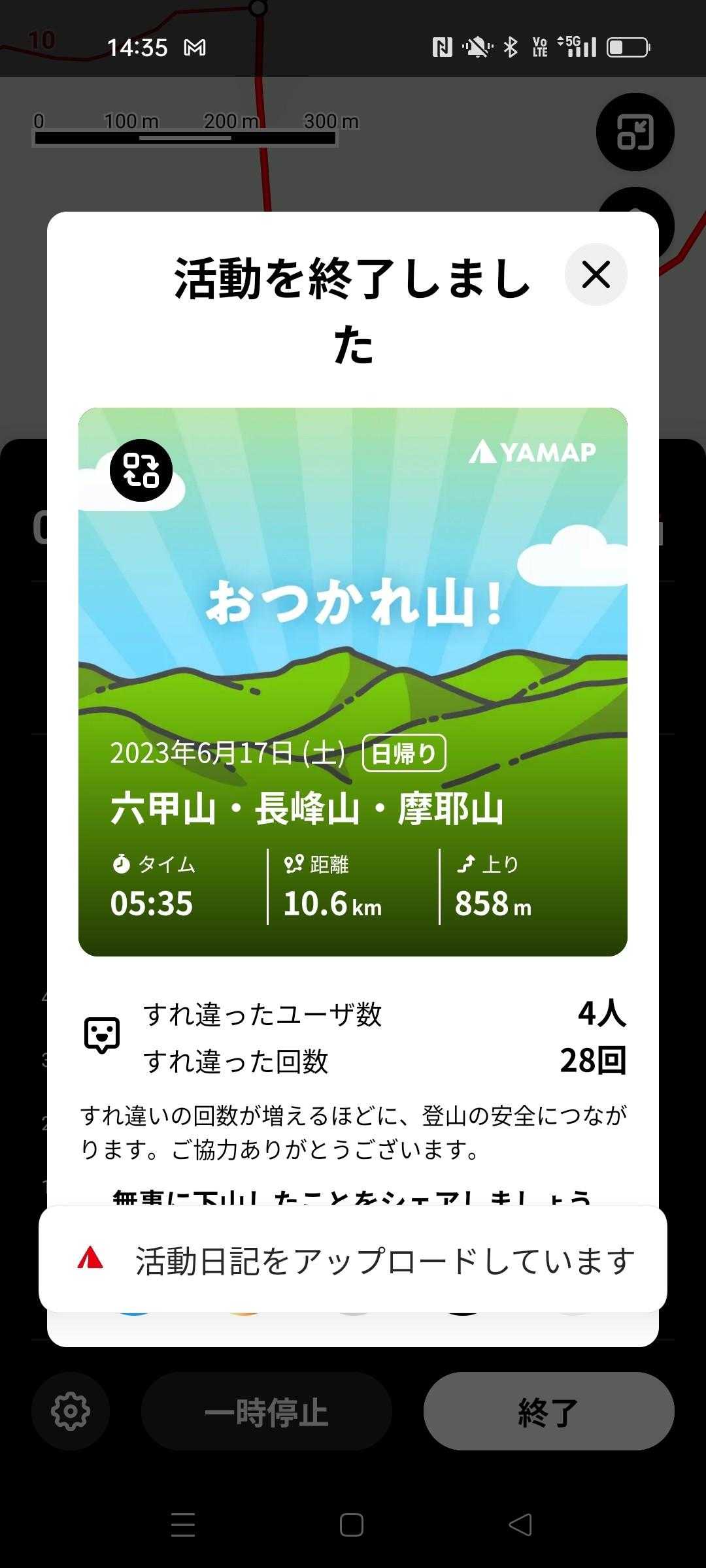This screenshot has width=706, height=1568.
Task: Tap the 終了 button
Action: pos(548,1413)
